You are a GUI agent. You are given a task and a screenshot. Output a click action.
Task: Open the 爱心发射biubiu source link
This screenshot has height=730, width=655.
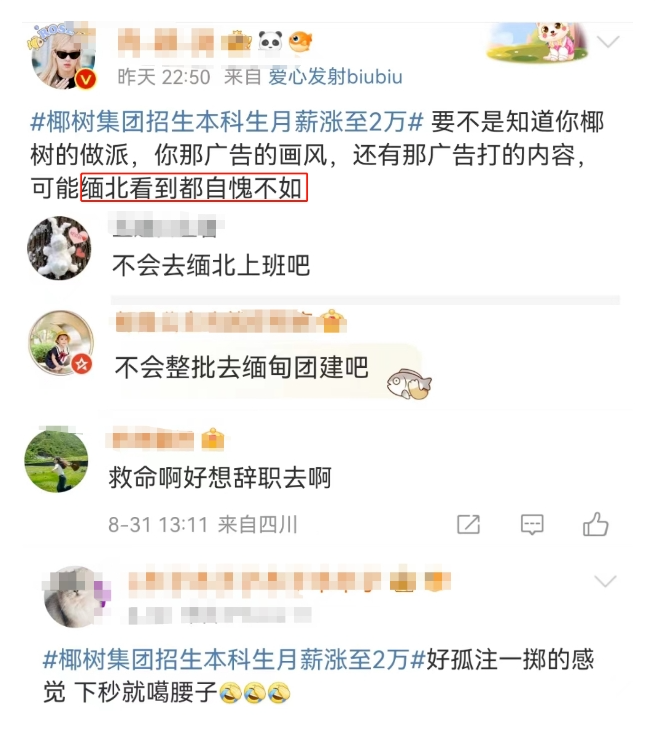[336, 77]
